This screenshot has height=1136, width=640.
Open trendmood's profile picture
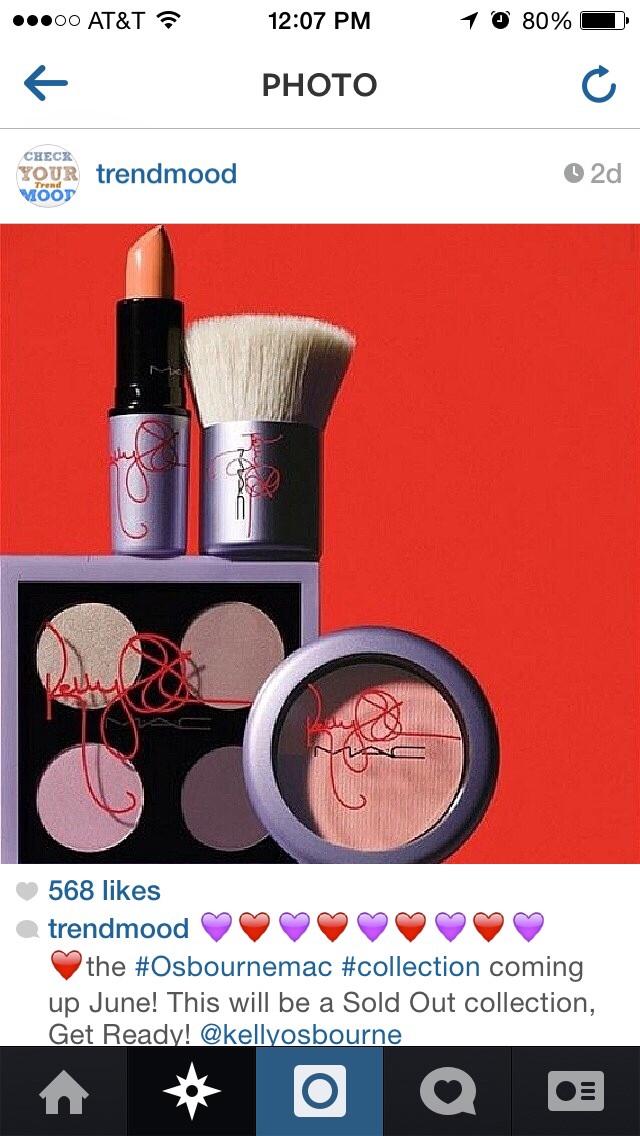click(x=48, y=175)
